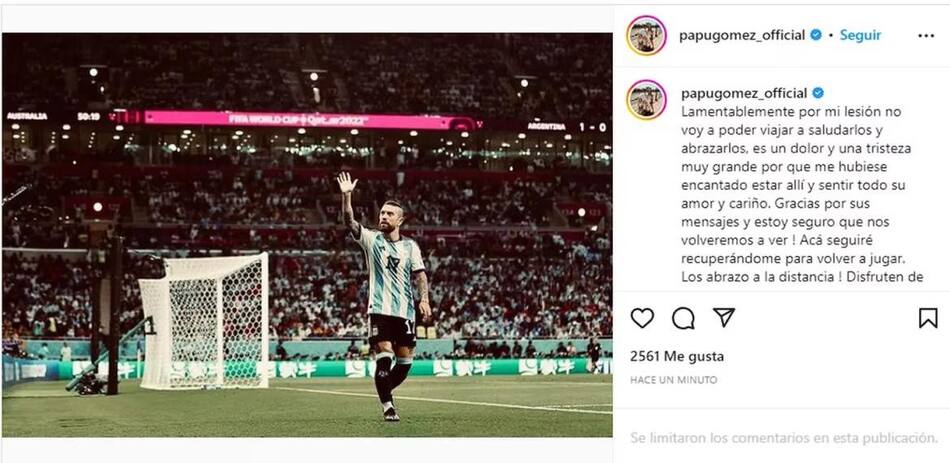
Task: Open the post photo of the player
Action: click(x=306, y=235)
